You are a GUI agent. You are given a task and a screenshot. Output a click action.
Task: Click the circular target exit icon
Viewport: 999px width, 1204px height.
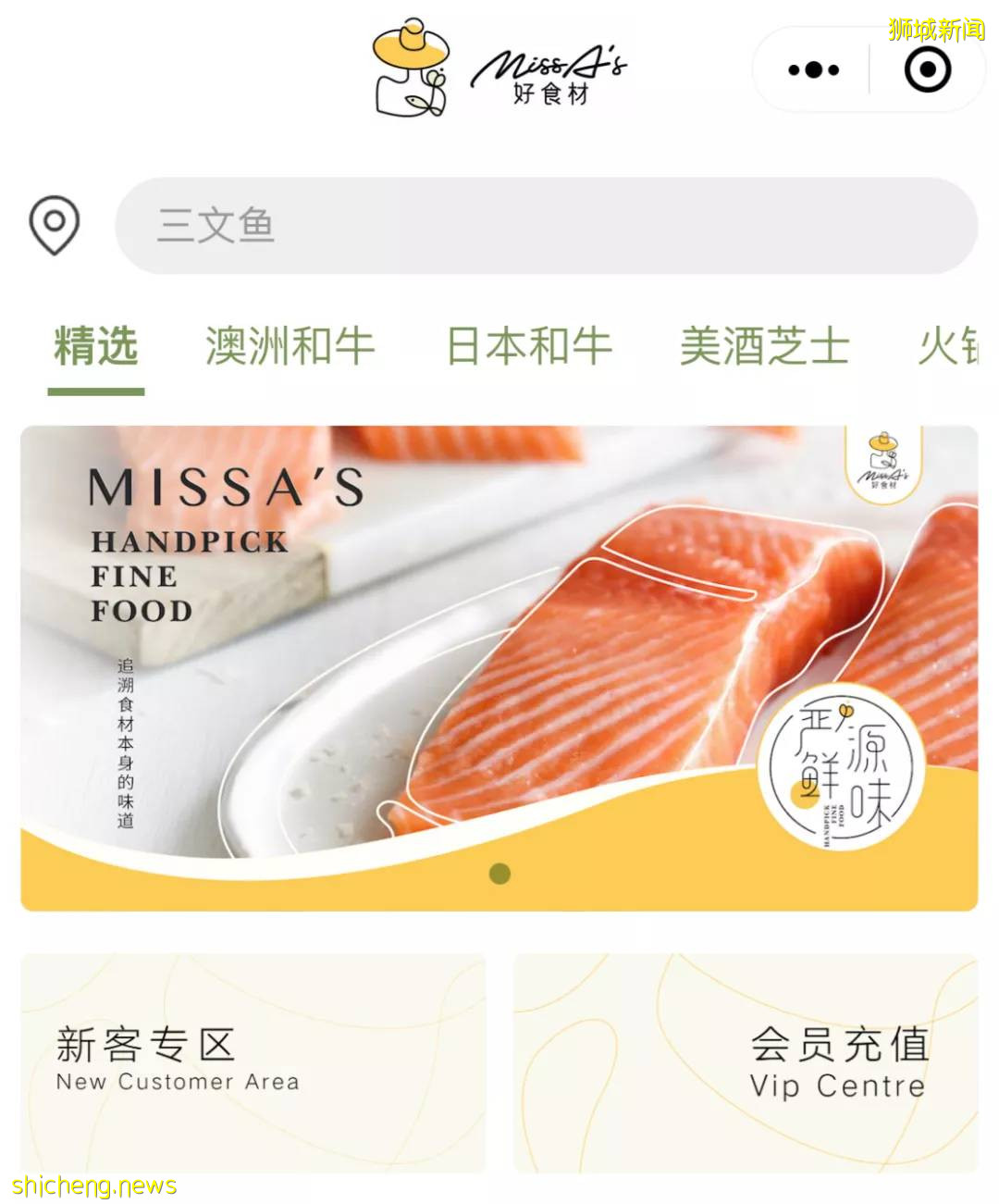(x=931, y=69)
